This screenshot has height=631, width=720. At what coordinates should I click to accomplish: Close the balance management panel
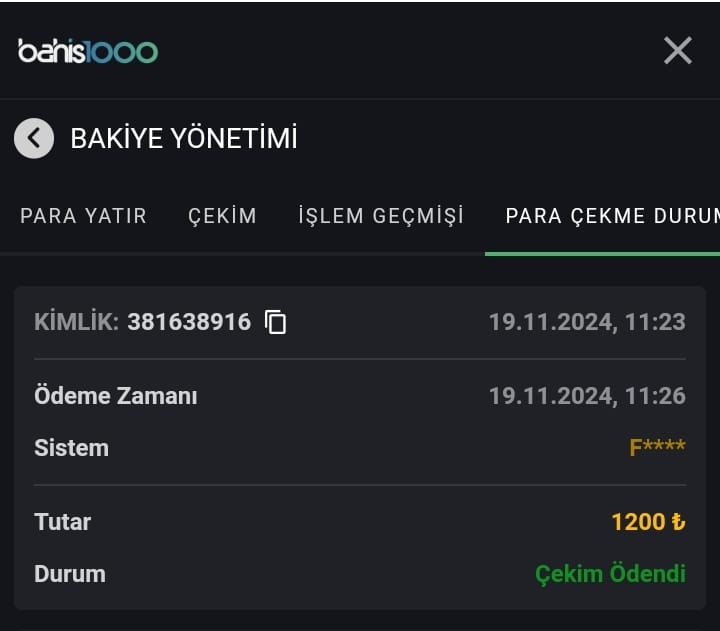pyautogui.click(x=677, y=50)
